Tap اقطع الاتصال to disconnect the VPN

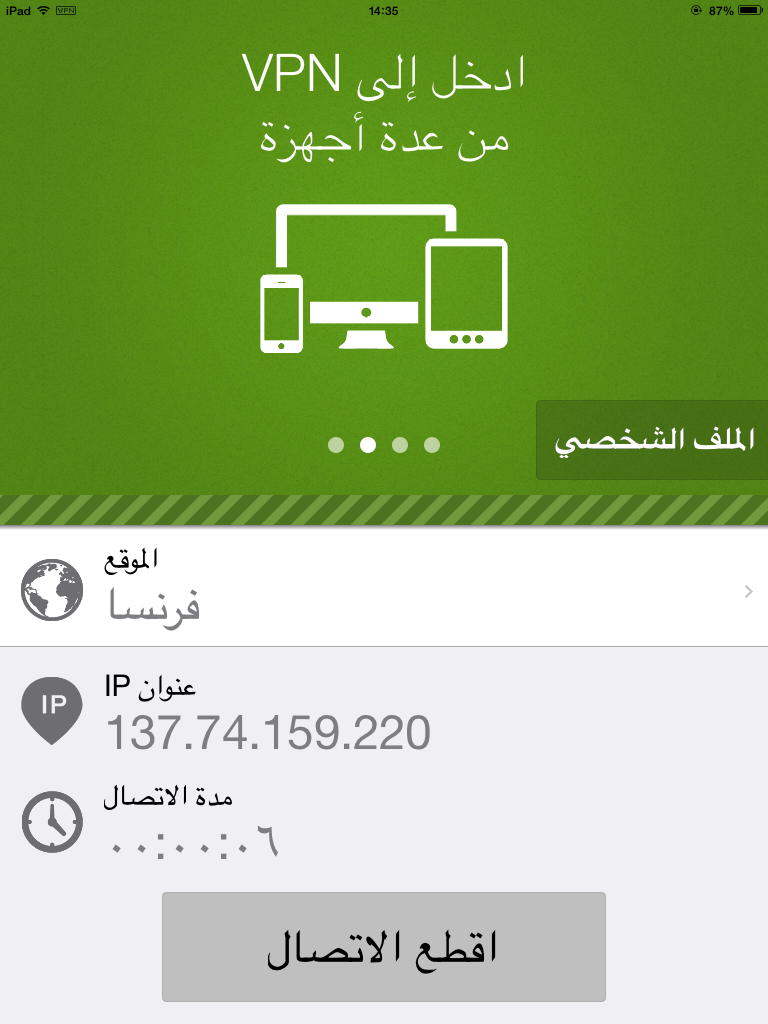click(384, 947)
